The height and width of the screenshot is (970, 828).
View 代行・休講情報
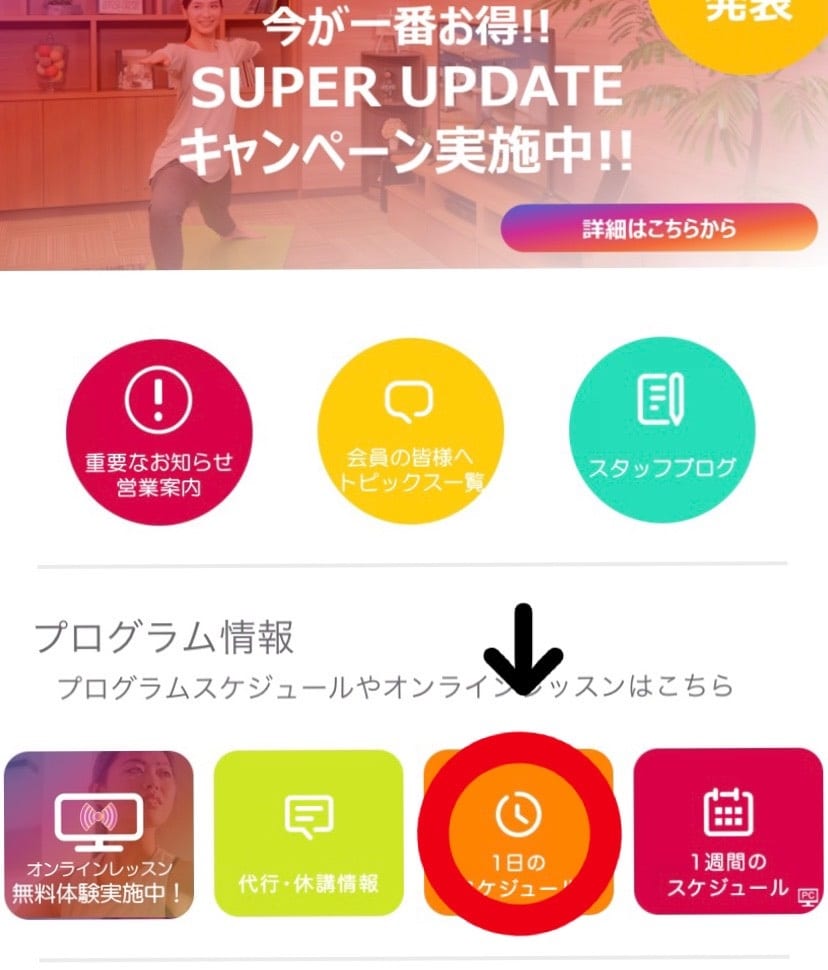[x=308, y=832]
